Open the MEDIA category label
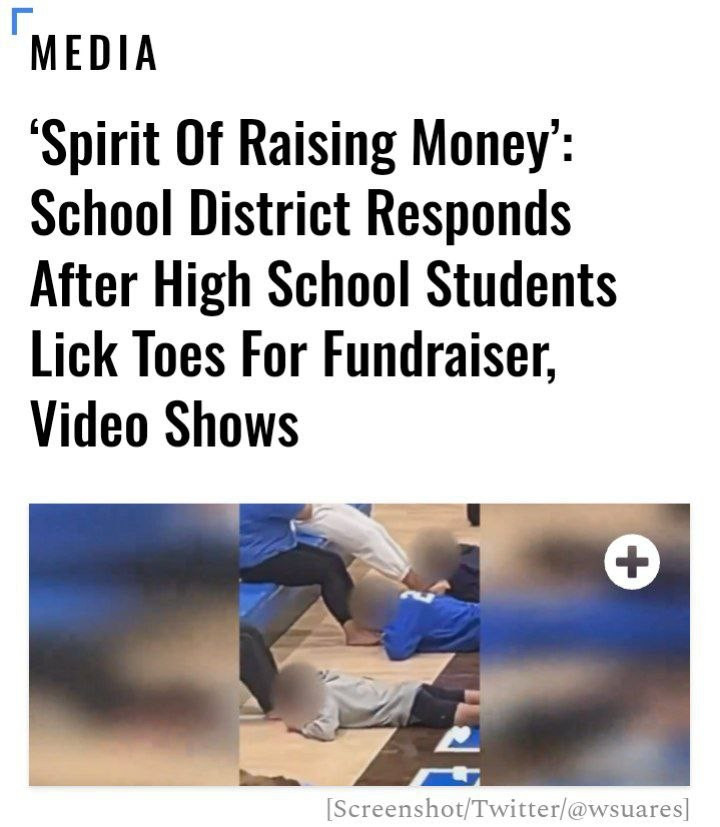Viewport: 720px width, 827px height. coord(94,54)
